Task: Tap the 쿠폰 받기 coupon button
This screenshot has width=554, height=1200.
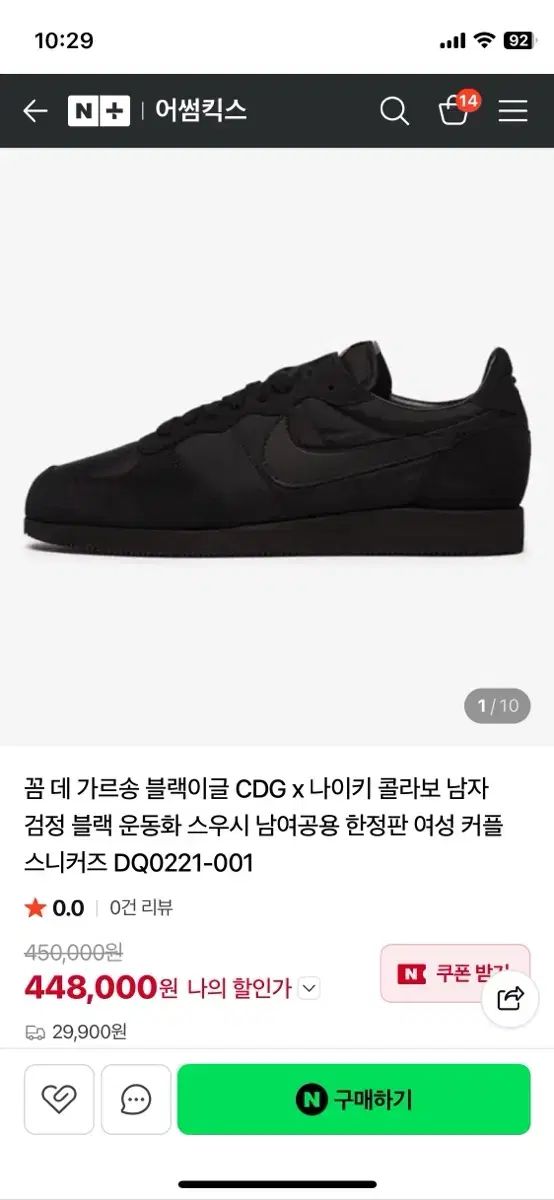Action: coord(455,973)
